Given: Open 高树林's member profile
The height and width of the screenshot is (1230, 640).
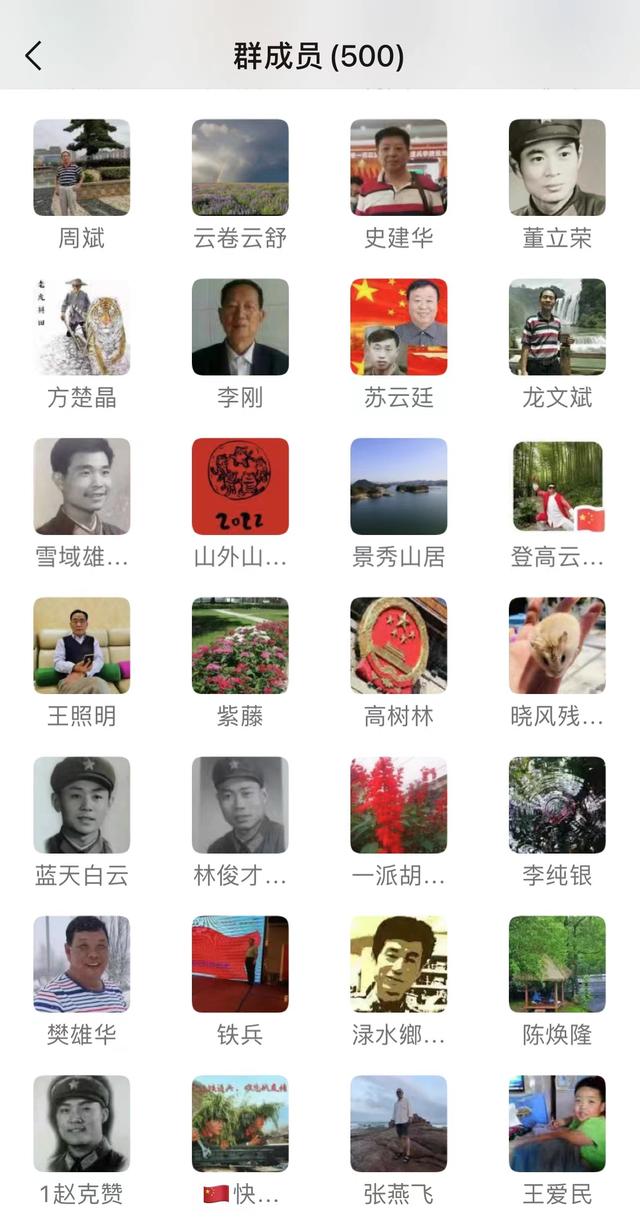Looking at the screenshot, I should click(x=398, y=646).
